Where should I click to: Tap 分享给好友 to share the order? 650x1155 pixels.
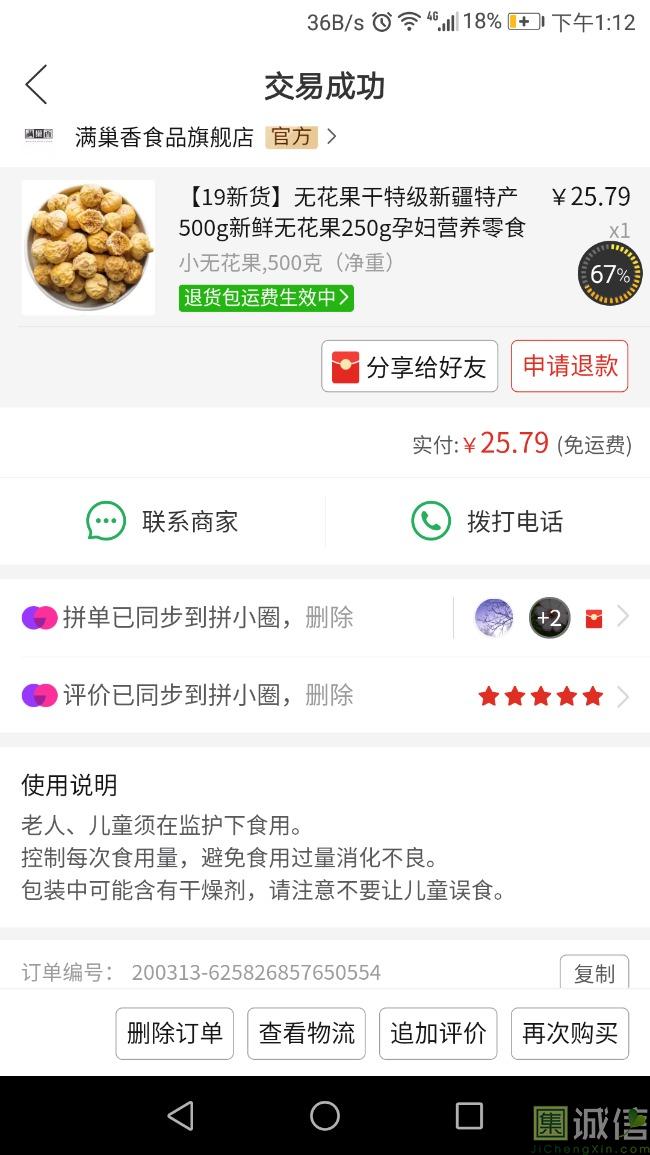point(409,367)
